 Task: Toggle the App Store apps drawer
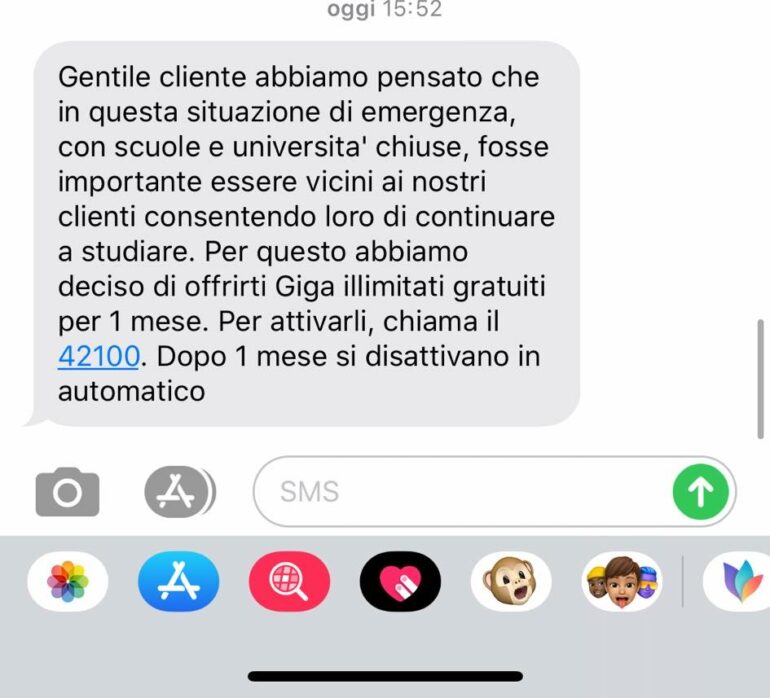179,492
